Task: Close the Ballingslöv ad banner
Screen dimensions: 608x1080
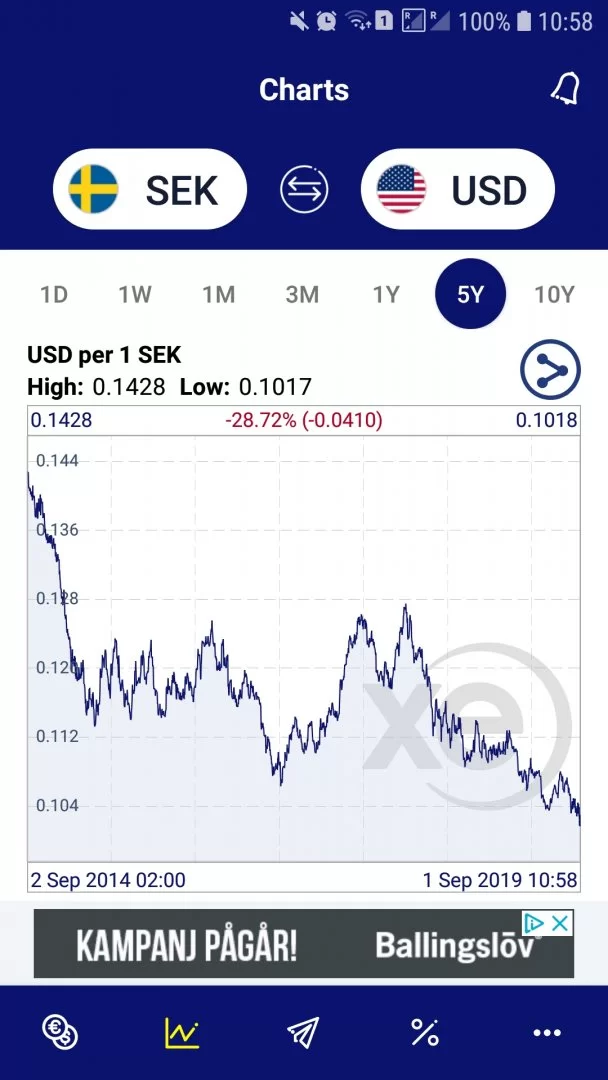Action: pyautogui.click(x=561, y=923)
